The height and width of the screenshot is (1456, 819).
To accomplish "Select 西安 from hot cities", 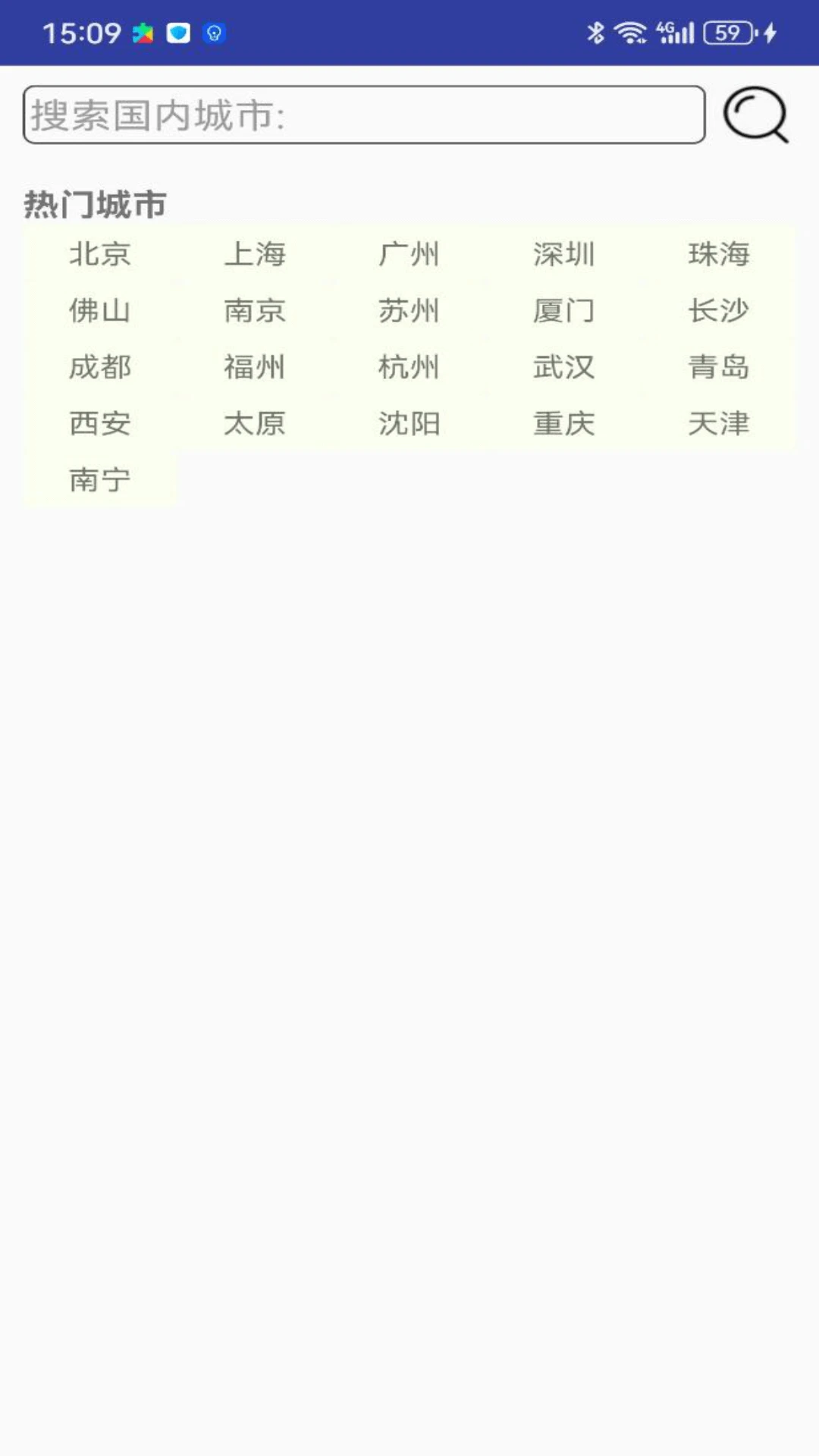I will 99,425.
